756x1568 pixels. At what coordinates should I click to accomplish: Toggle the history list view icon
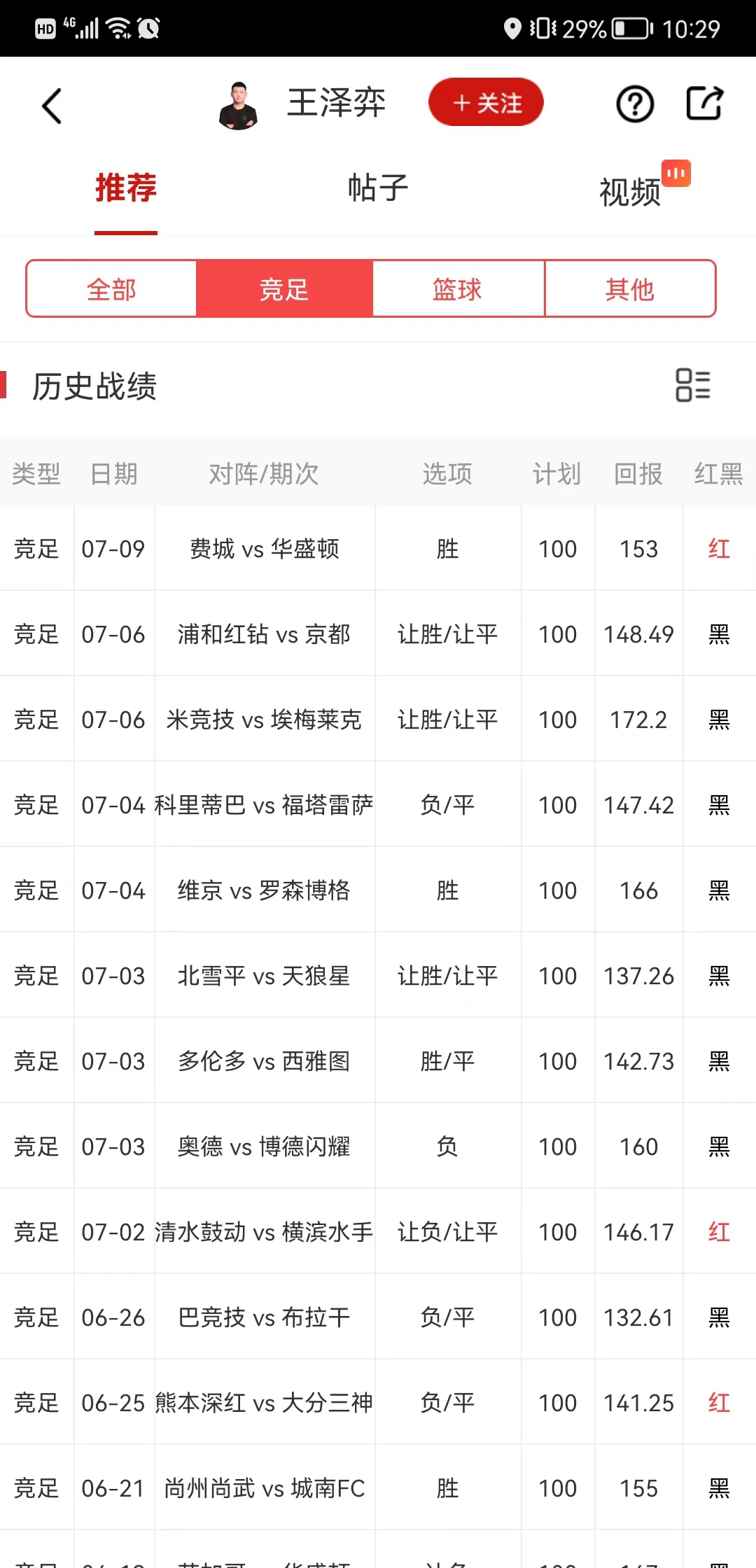tap(693, 385)
